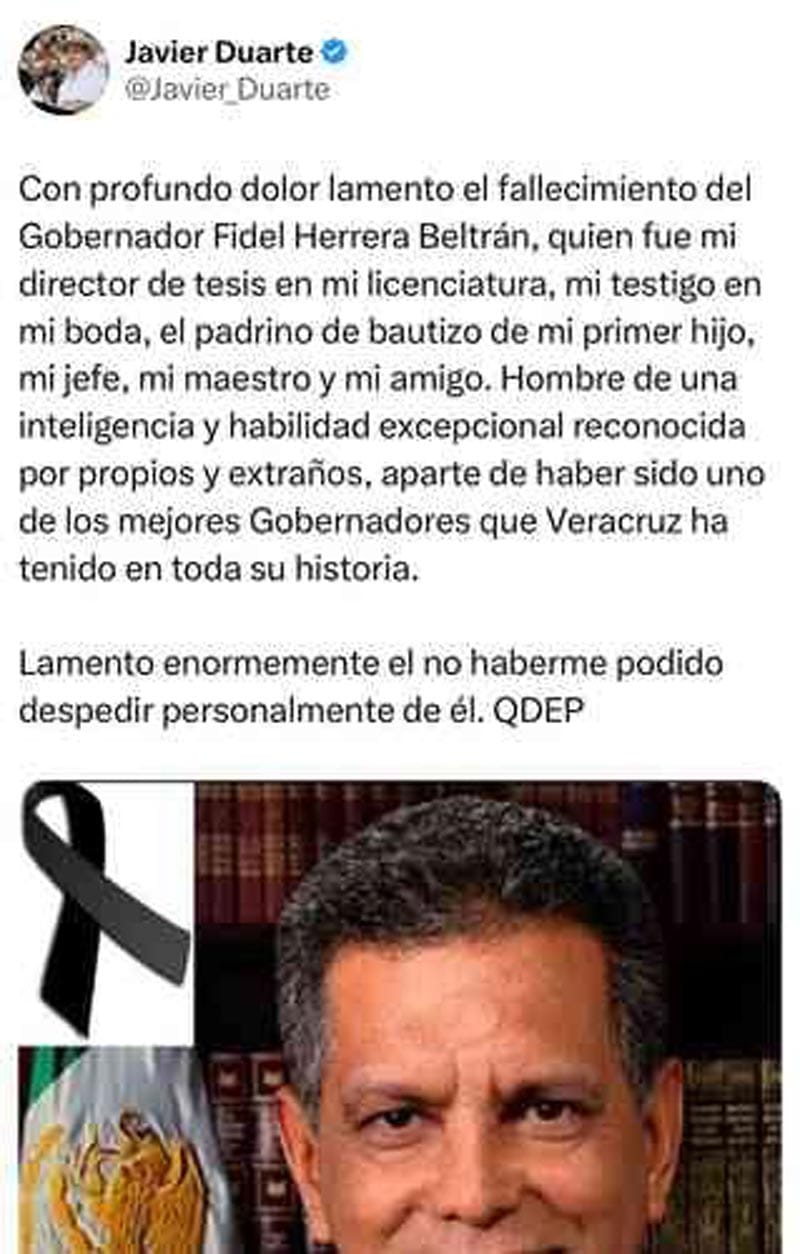Open Javier Duarte's profile picture
The width and height of the screenshot is (800, 1254).
click(63, 69)
